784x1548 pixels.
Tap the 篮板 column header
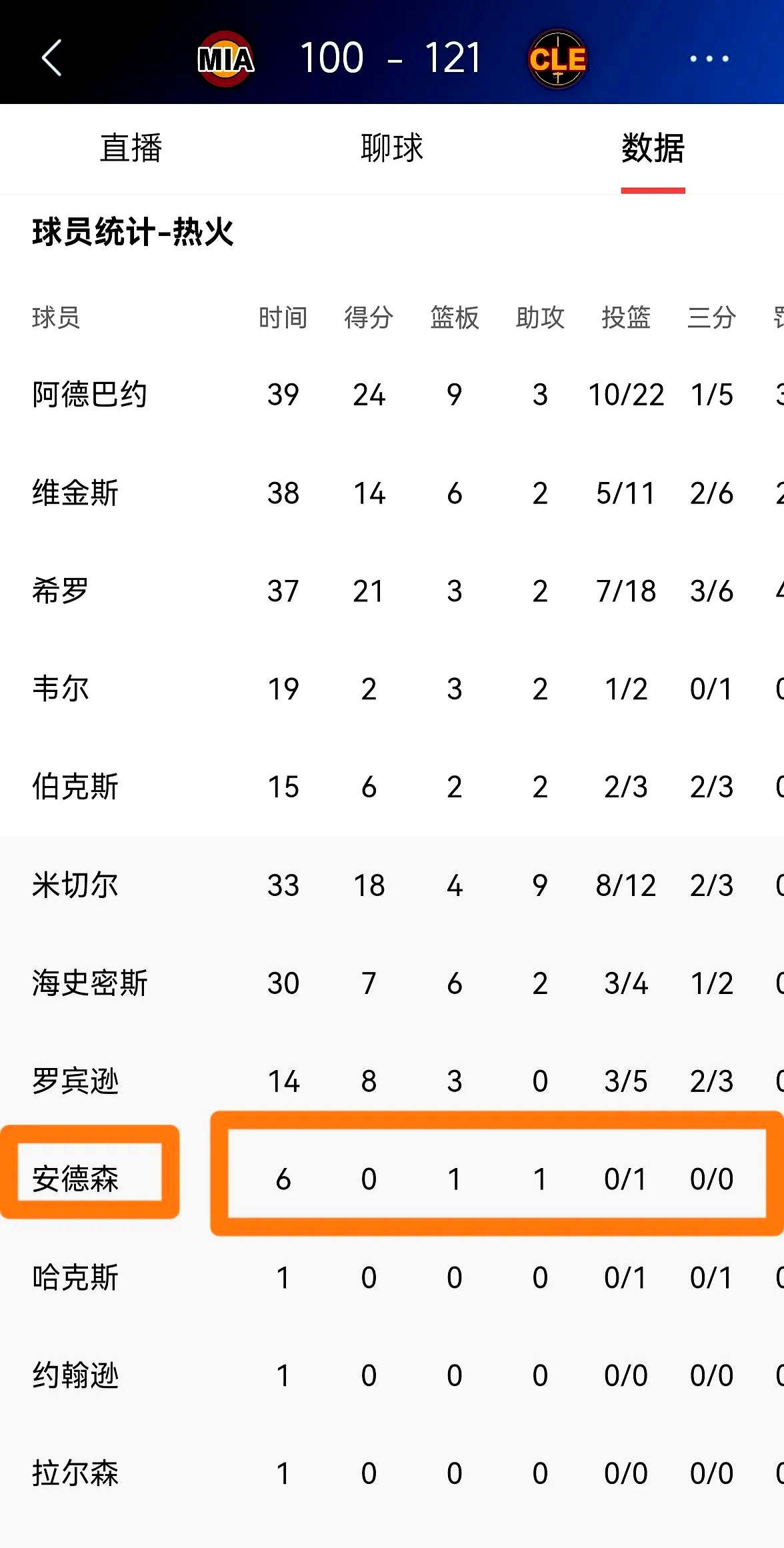point(454,318)
